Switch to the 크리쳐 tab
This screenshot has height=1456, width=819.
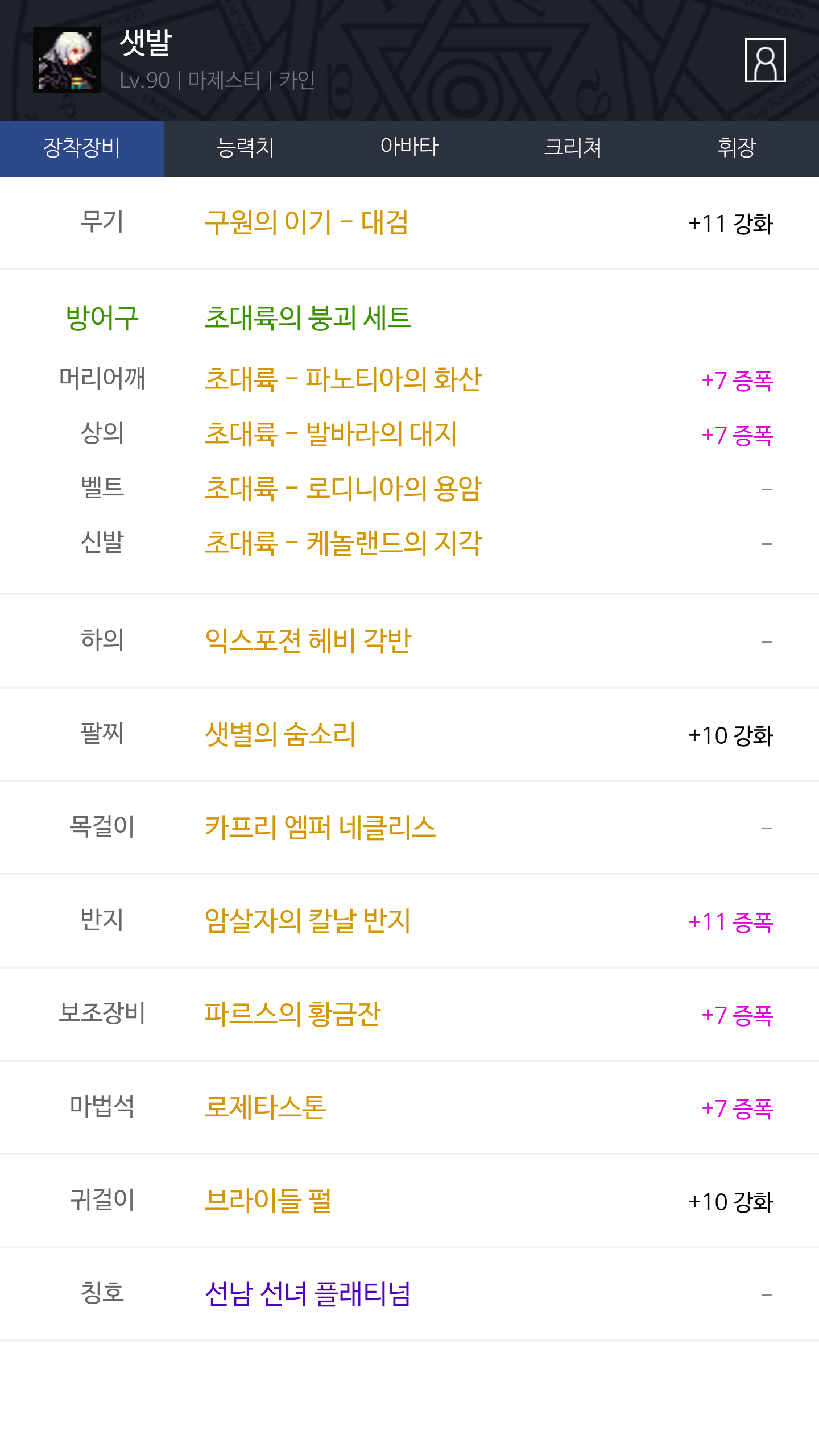pyautogui.click(x=573, y=148)
